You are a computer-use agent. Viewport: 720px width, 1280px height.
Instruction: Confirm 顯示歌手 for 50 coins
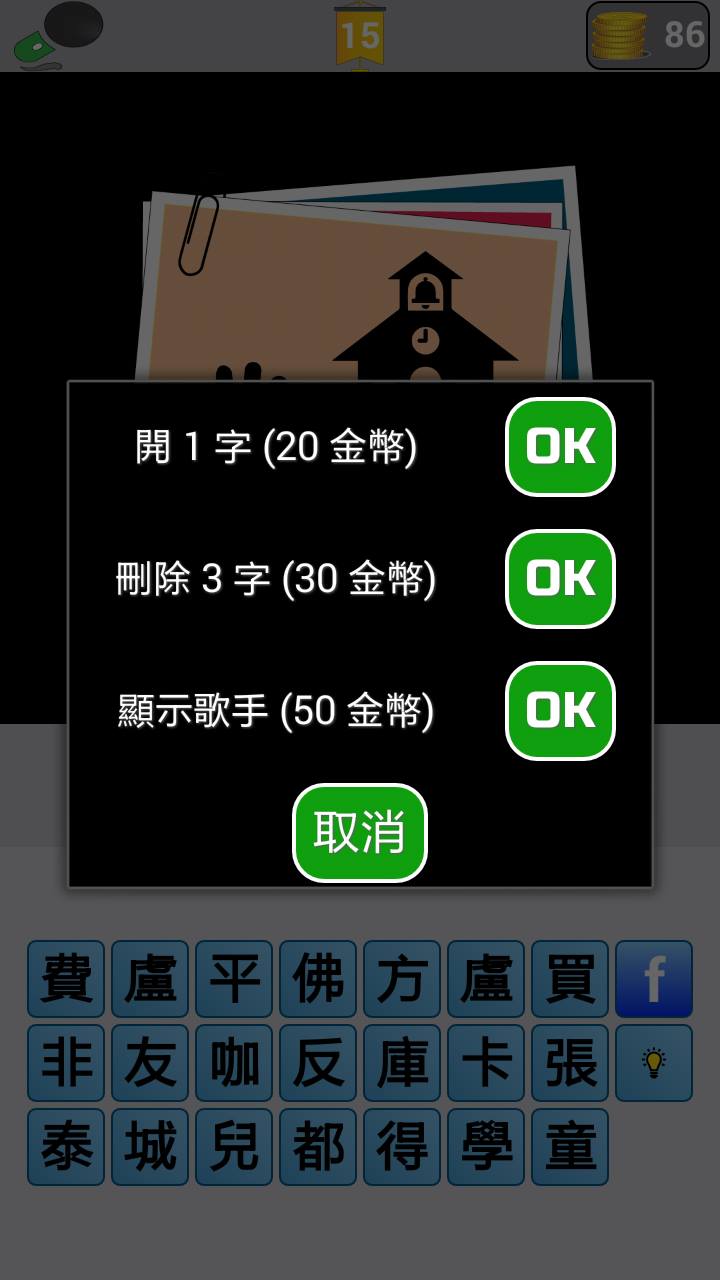(560, 711)
